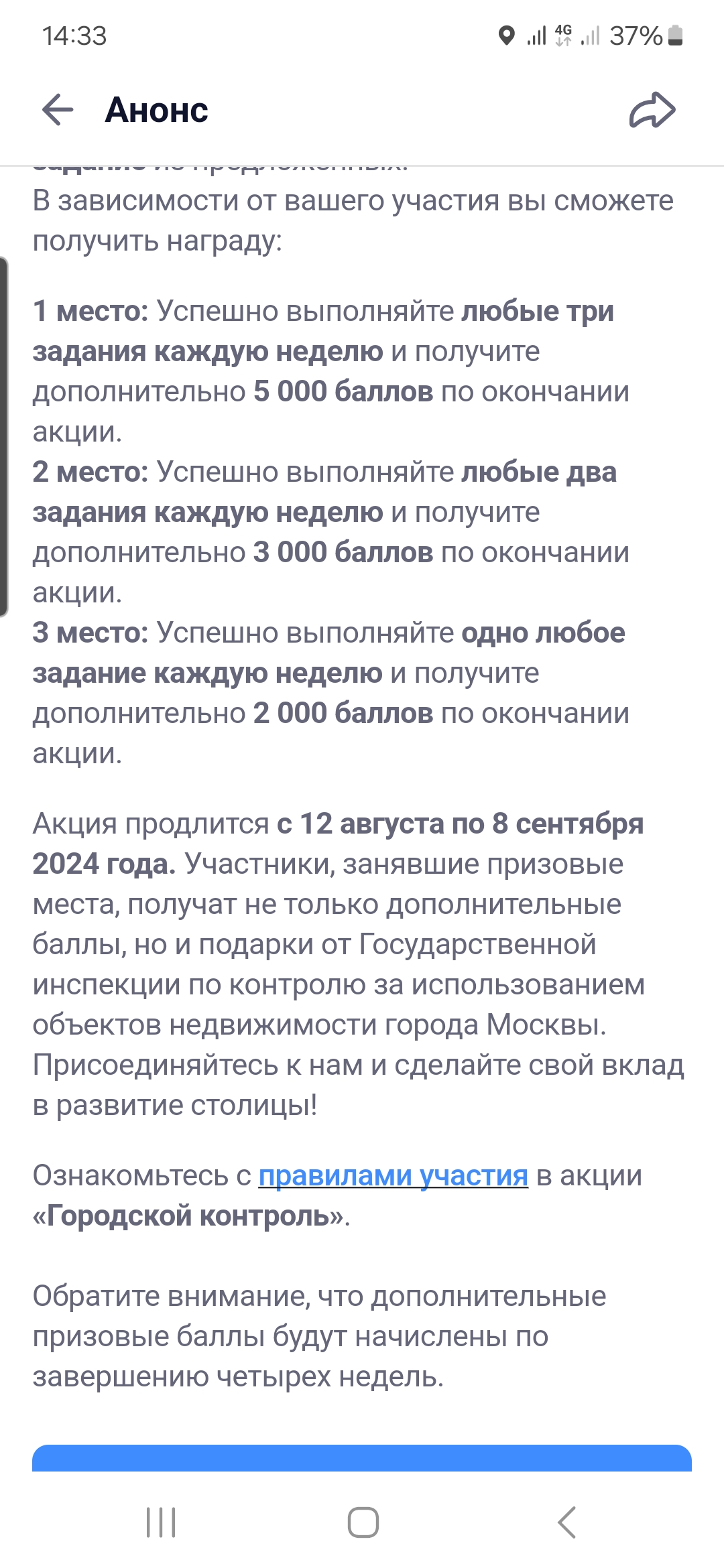This screenshot has height=1568, width=724.
Task: Tap the blue button at the bottom
Action: coord(362,1458)
